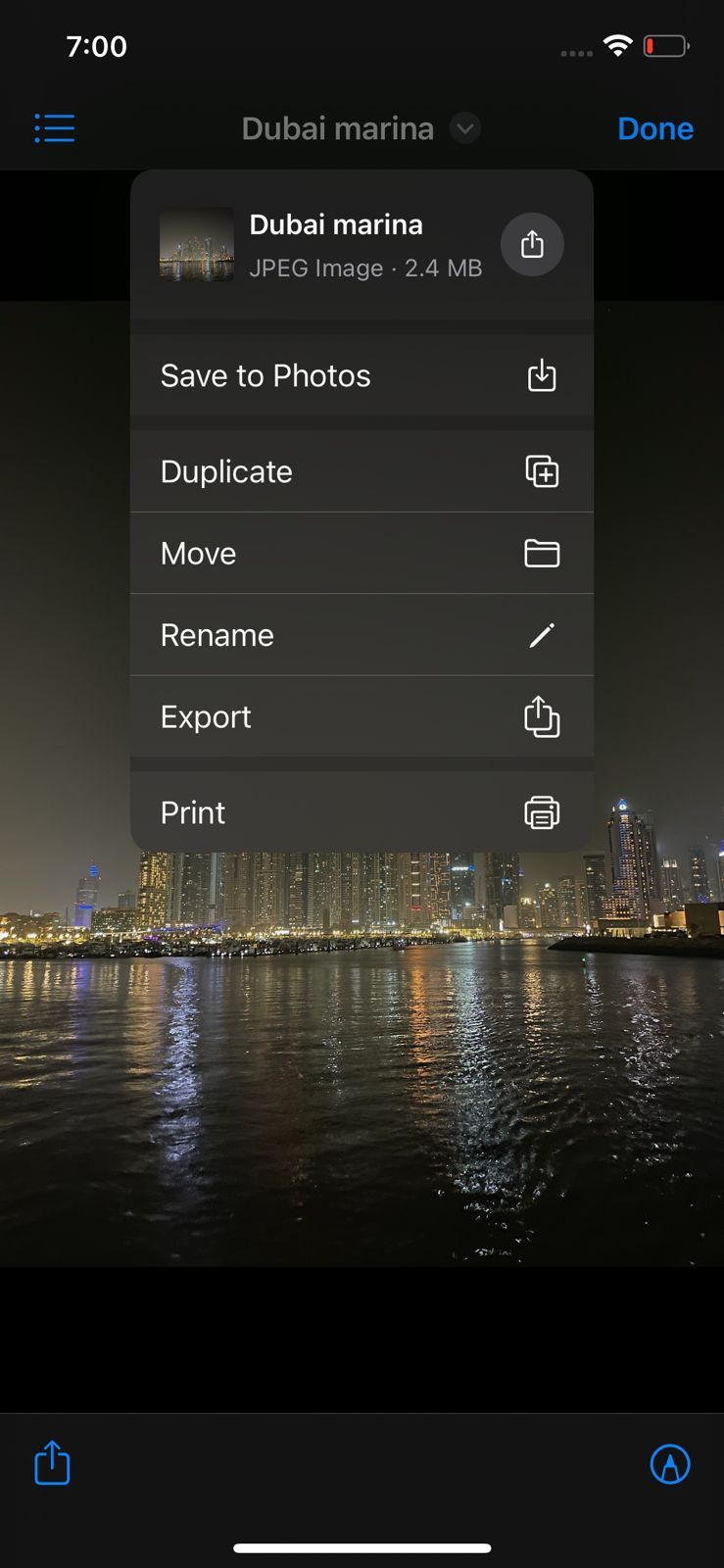Image resolution: width=724 pixels, height=1568 pixels.
Task: Tap the Dubai marina image thumbnail
Action: 196,244
